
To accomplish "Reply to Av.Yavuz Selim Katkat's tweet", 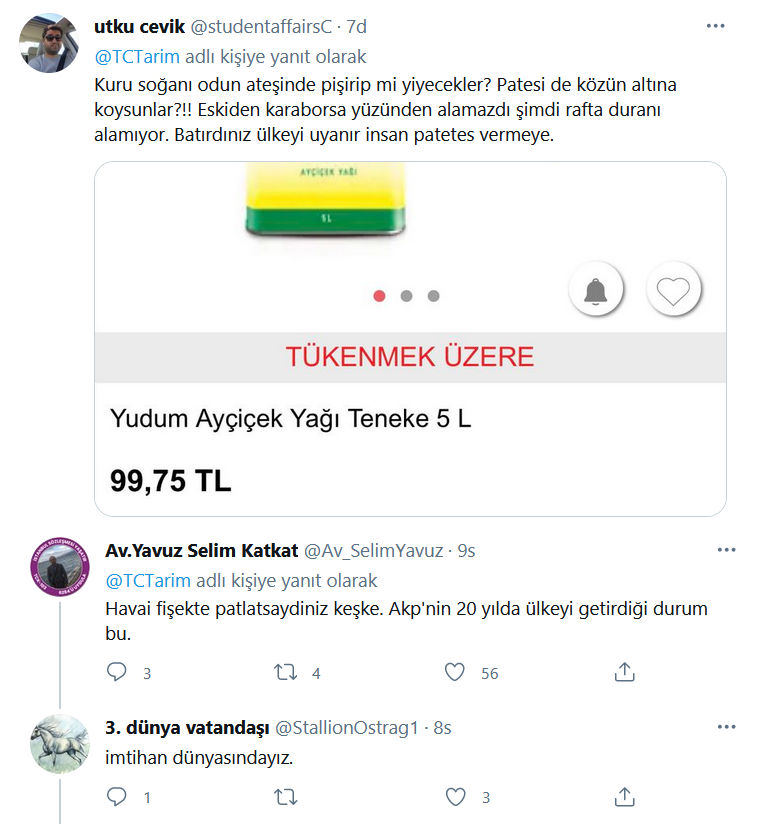I will tap(117, 673).
